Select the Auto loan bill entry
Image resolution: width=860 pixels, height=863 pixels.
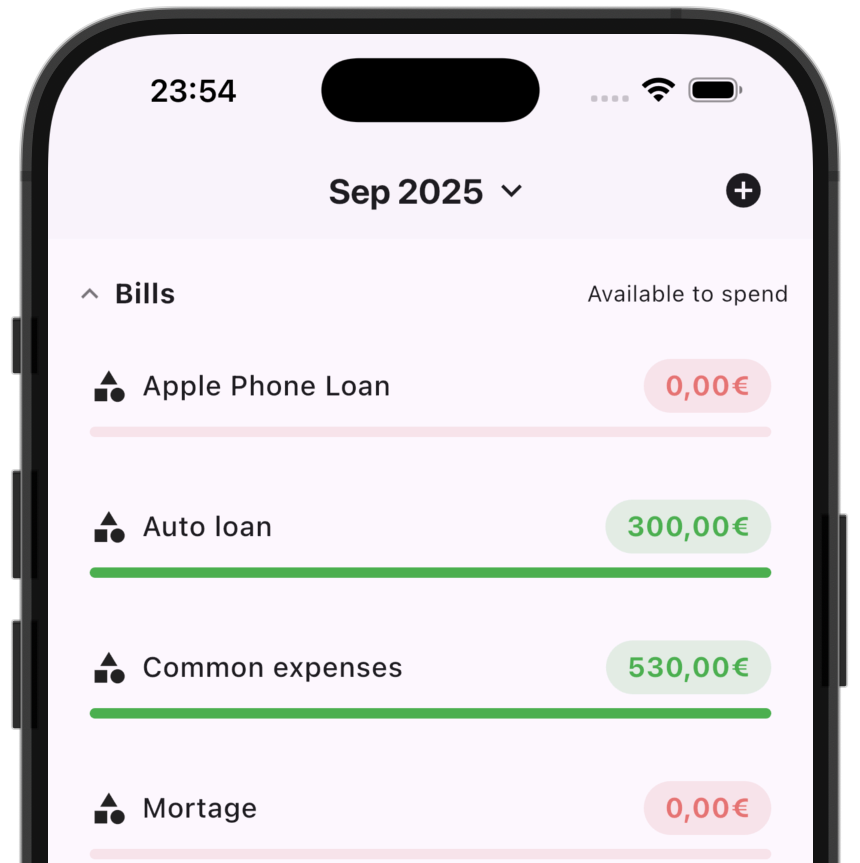coord(207,527)
